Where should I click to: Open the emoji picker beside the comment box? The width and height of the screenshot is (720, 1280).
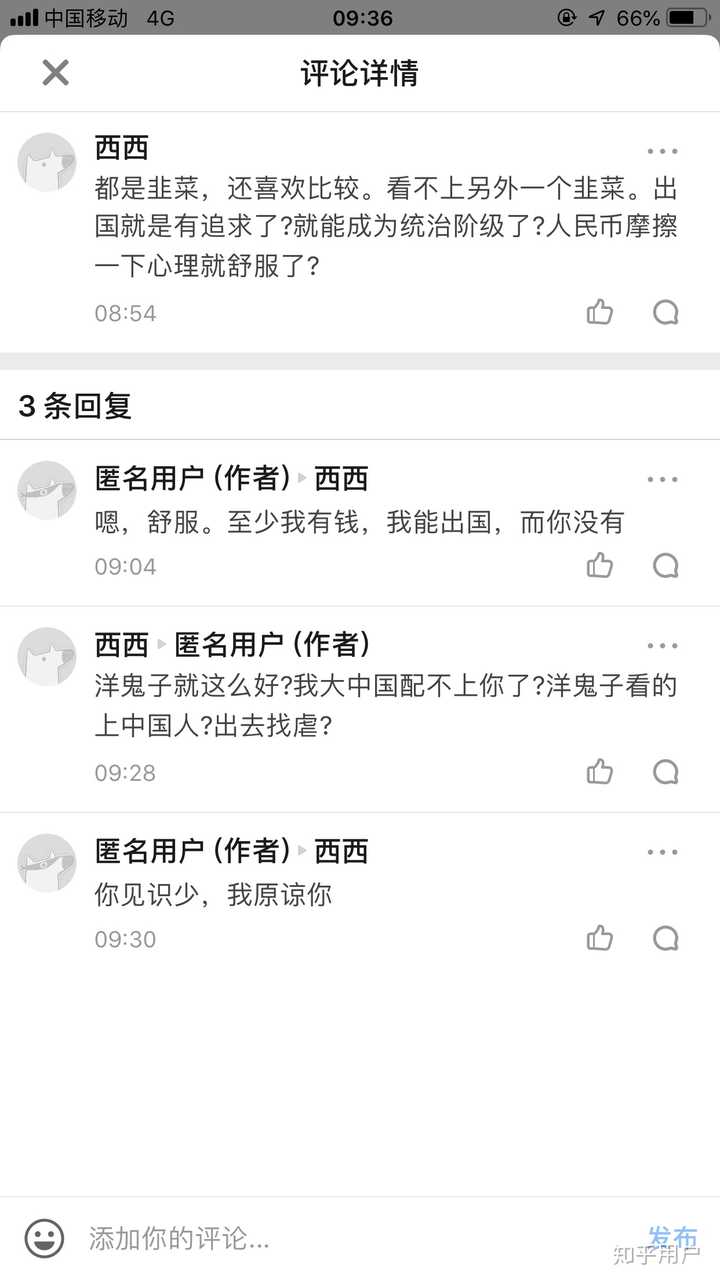(x=44, y=1239)
